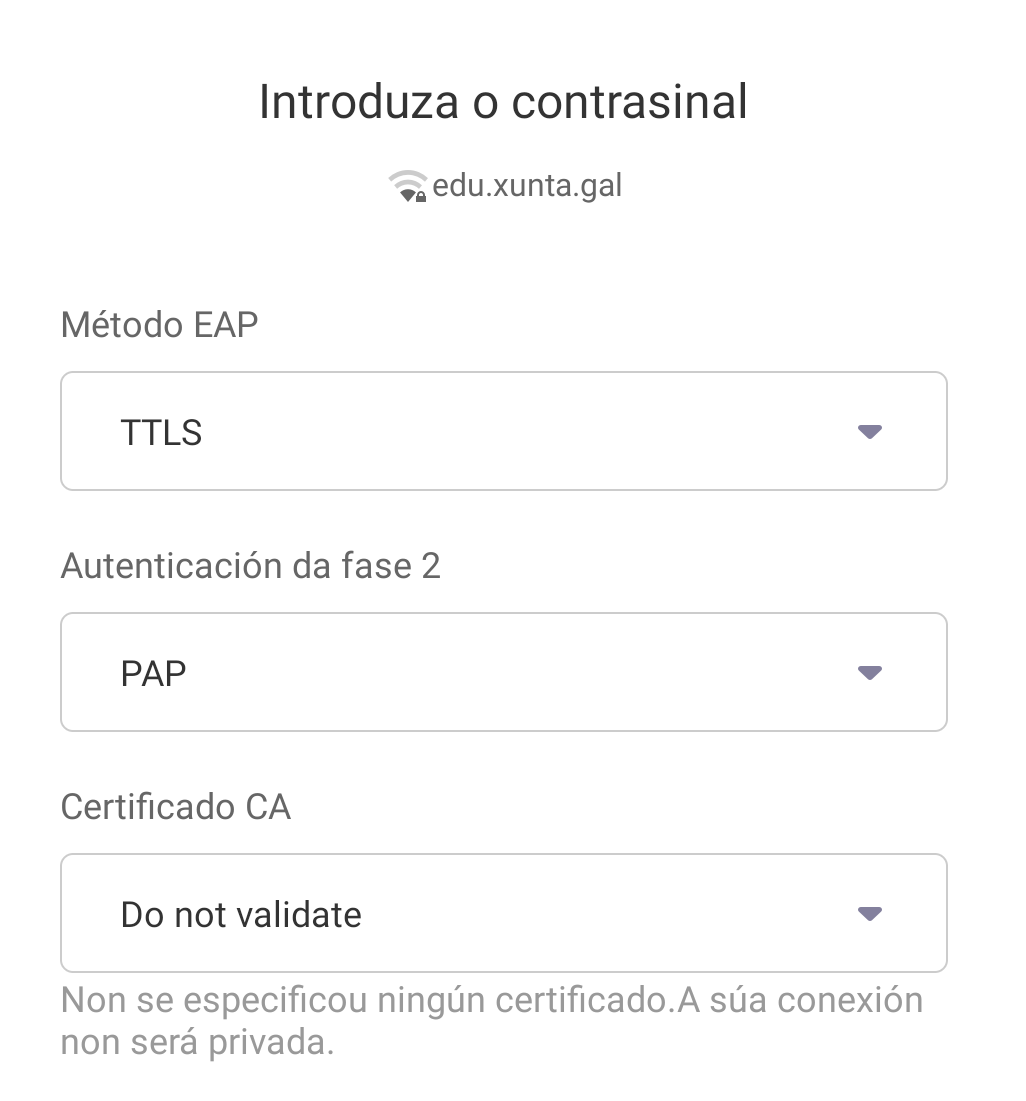Image resolution: width=1026 pixels, height=1101 pixels.
Task: Choose the Do not validate selector
Action: (503, 913)
